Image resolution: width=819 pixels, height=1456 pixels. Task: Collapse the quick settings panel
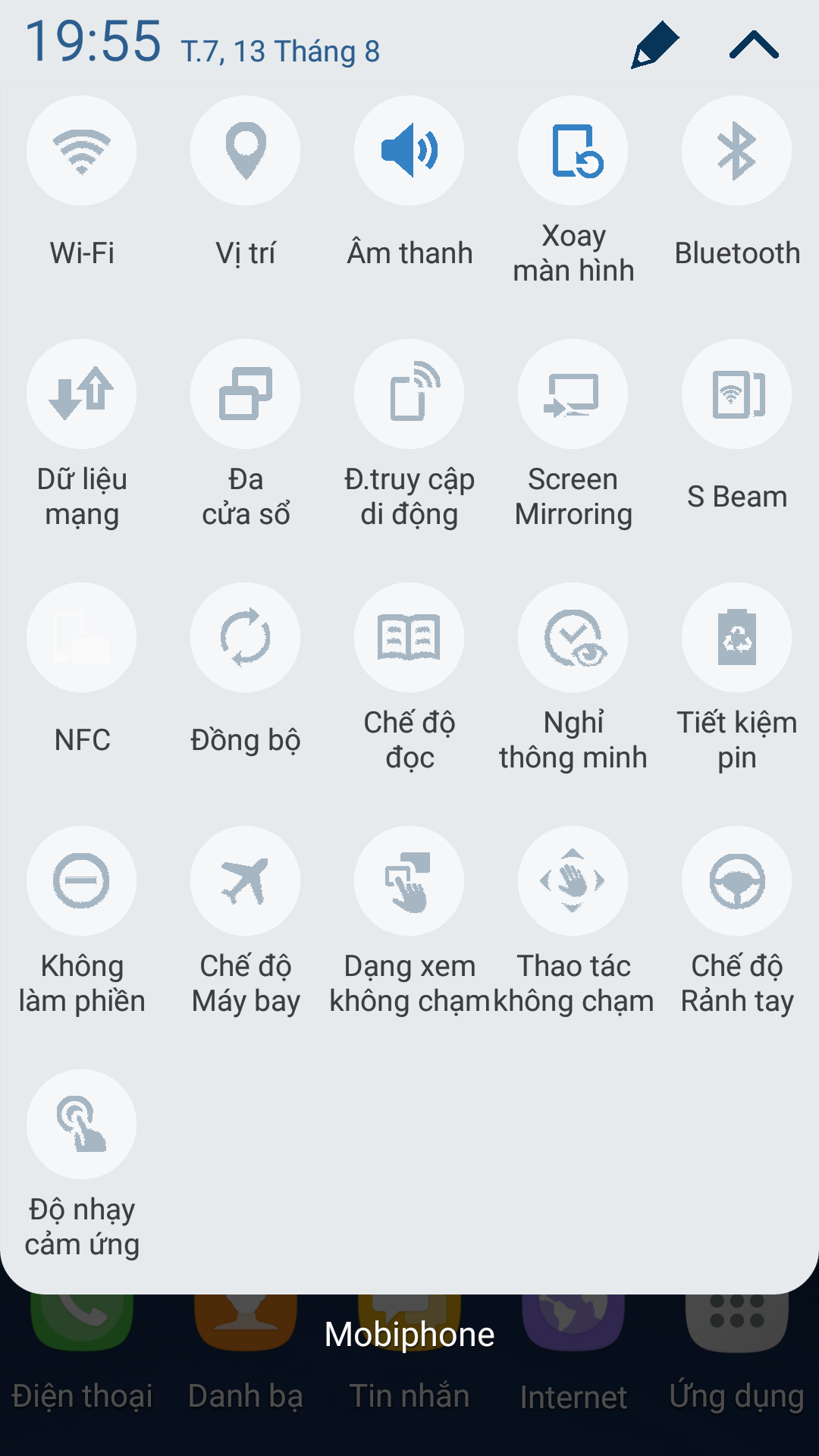click(754, 45)
